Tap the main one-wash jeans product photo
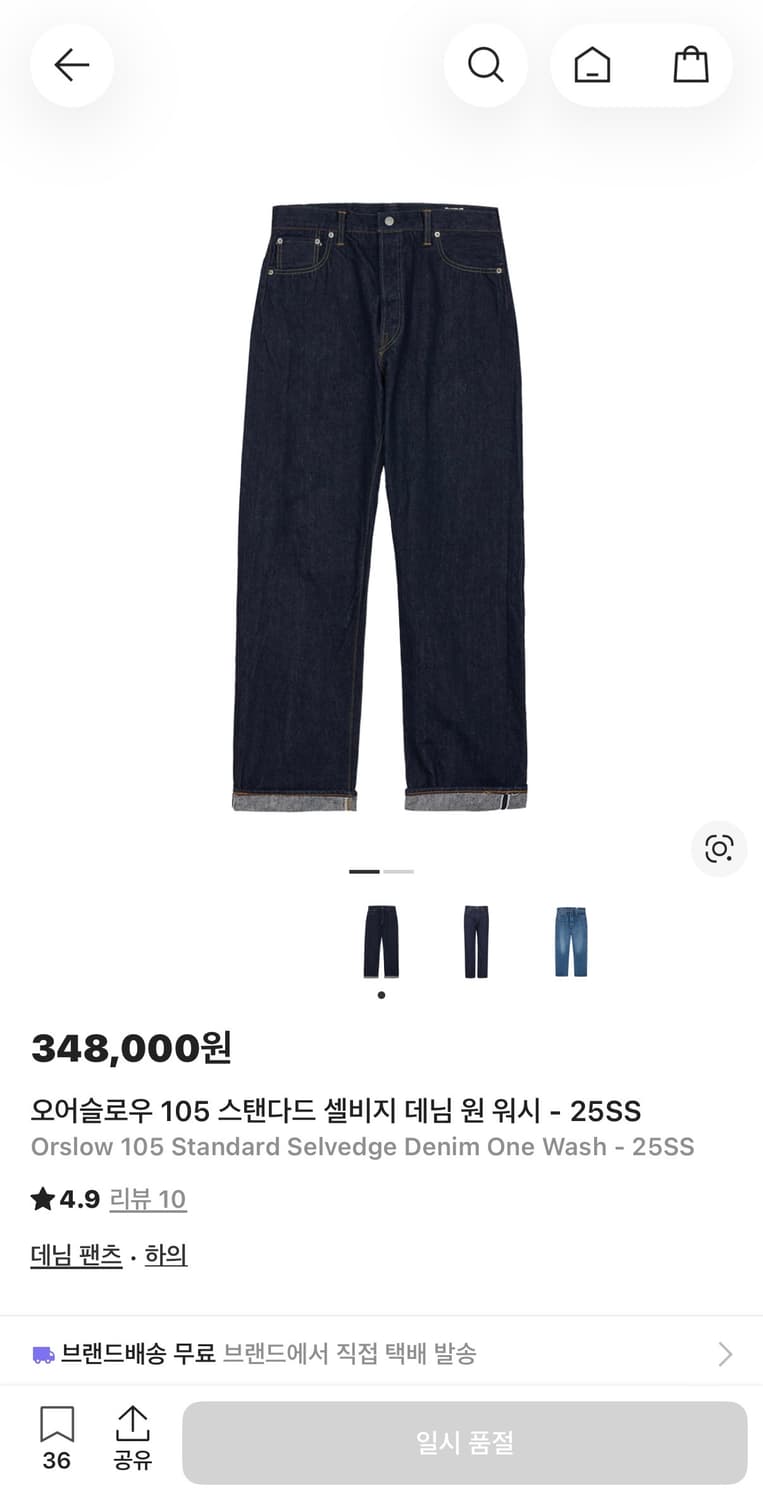 [381, 500]
